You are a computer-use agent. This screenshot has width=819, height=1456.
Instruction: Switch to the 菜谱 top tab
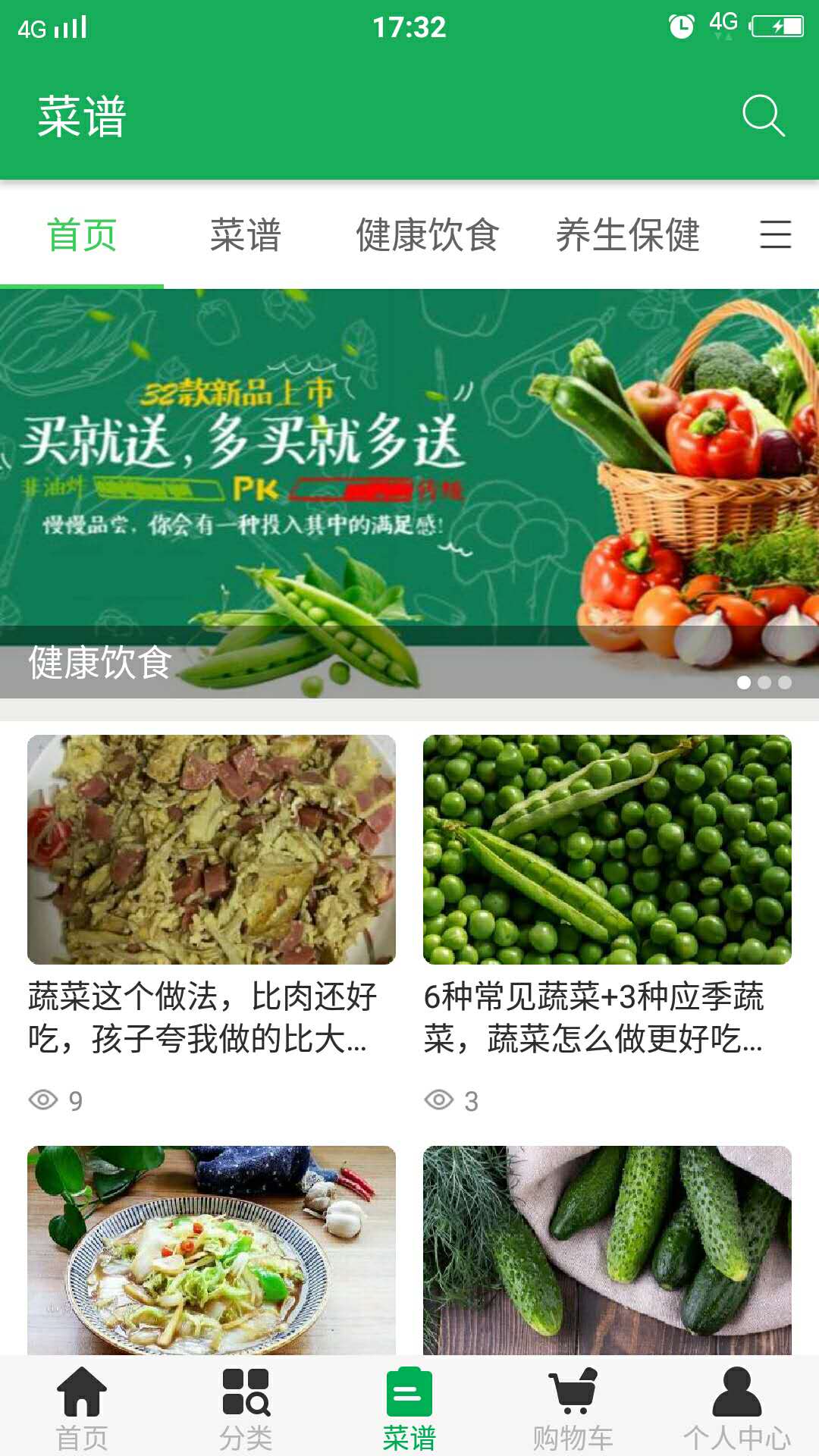coord(246,235)
